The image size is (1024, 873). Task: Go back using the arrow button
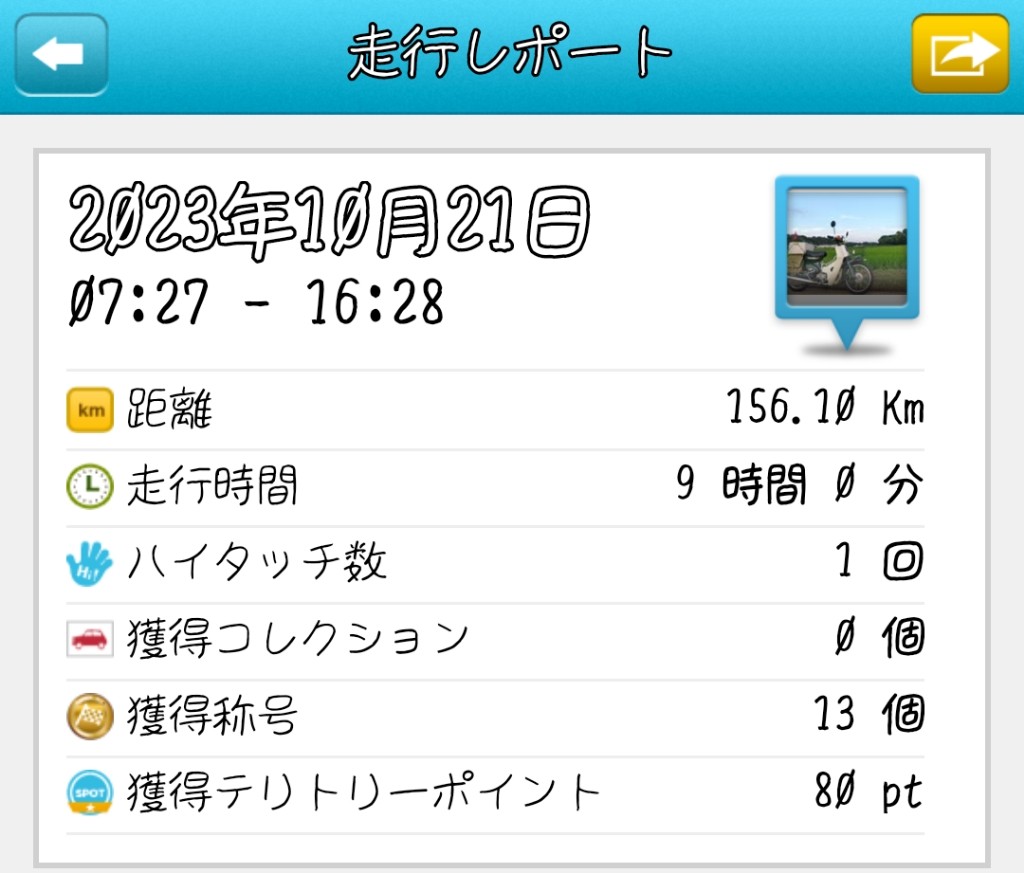click(62, 55)
